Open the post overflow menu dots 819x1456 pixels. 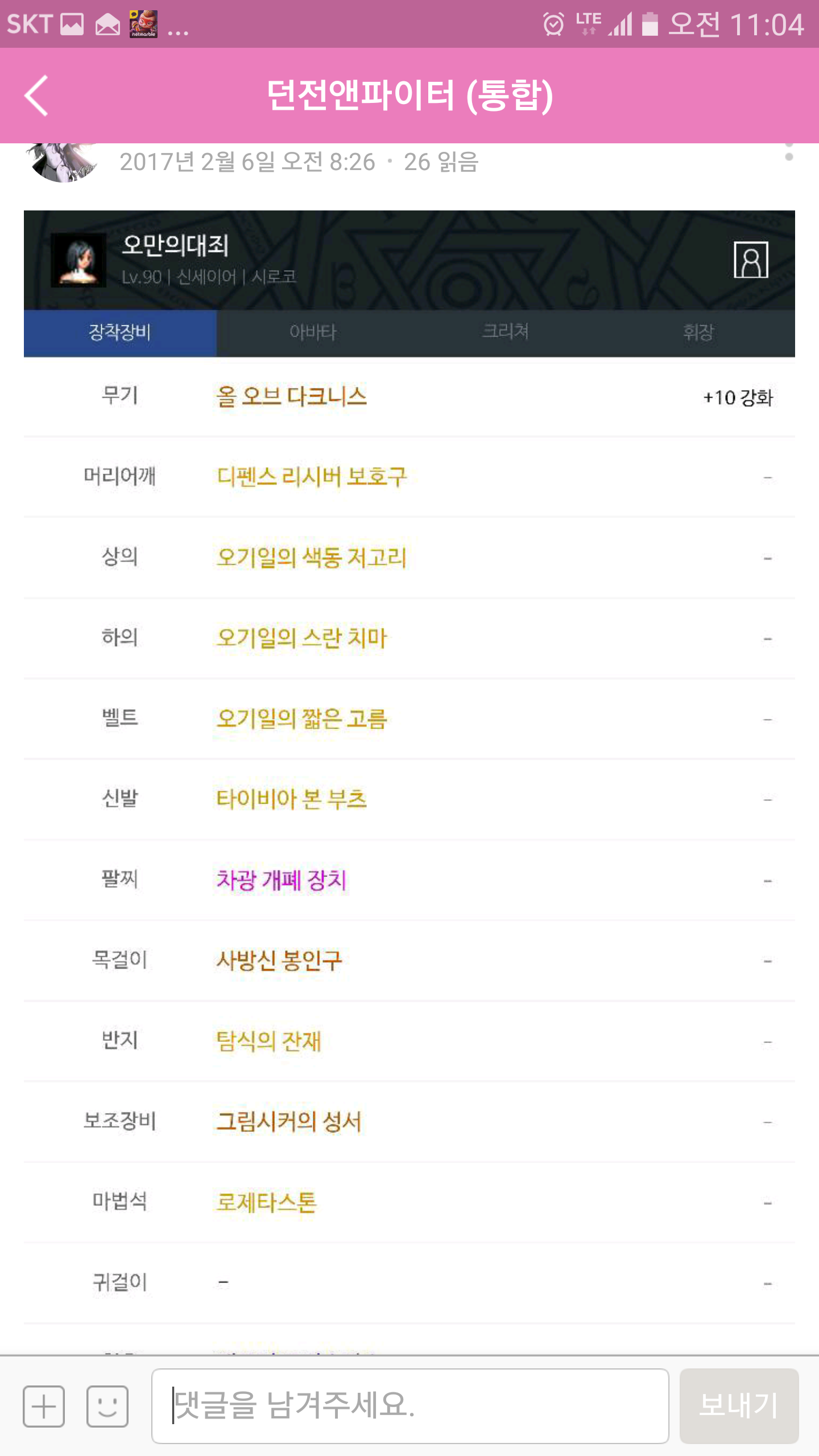click(x=789, y=152)
